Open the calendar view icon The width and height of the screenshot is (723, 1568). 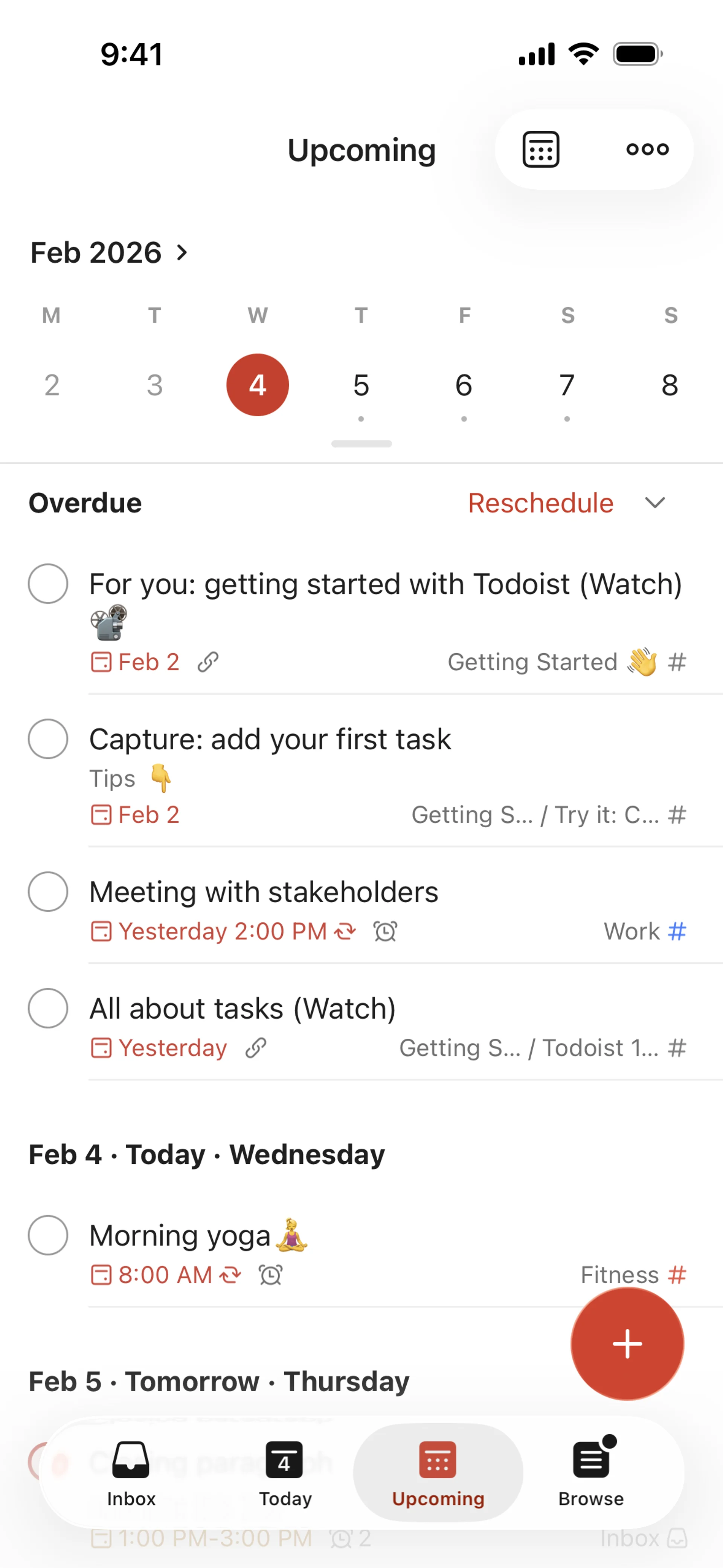(x=540, y=149)
